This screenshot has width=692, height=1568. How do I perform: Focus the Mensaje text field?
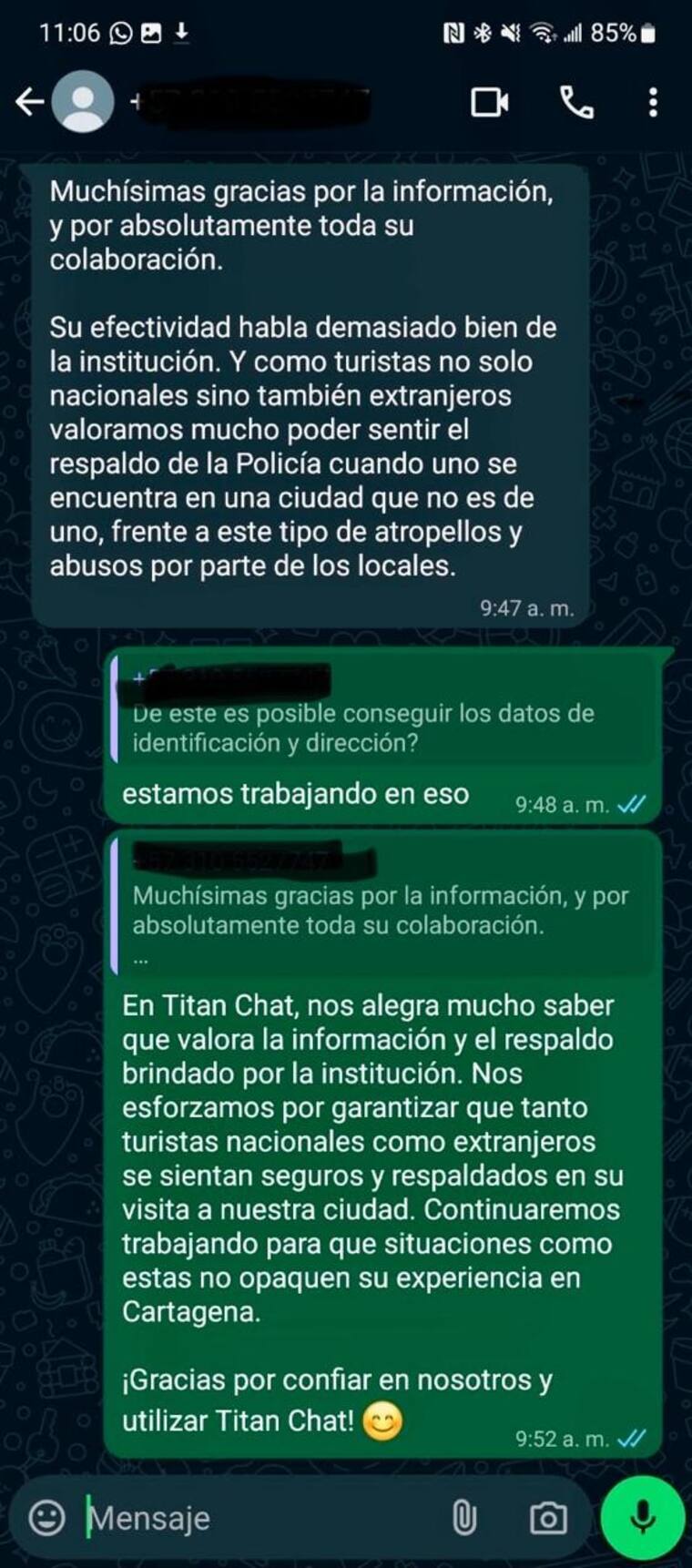[x=255, y=1518]
